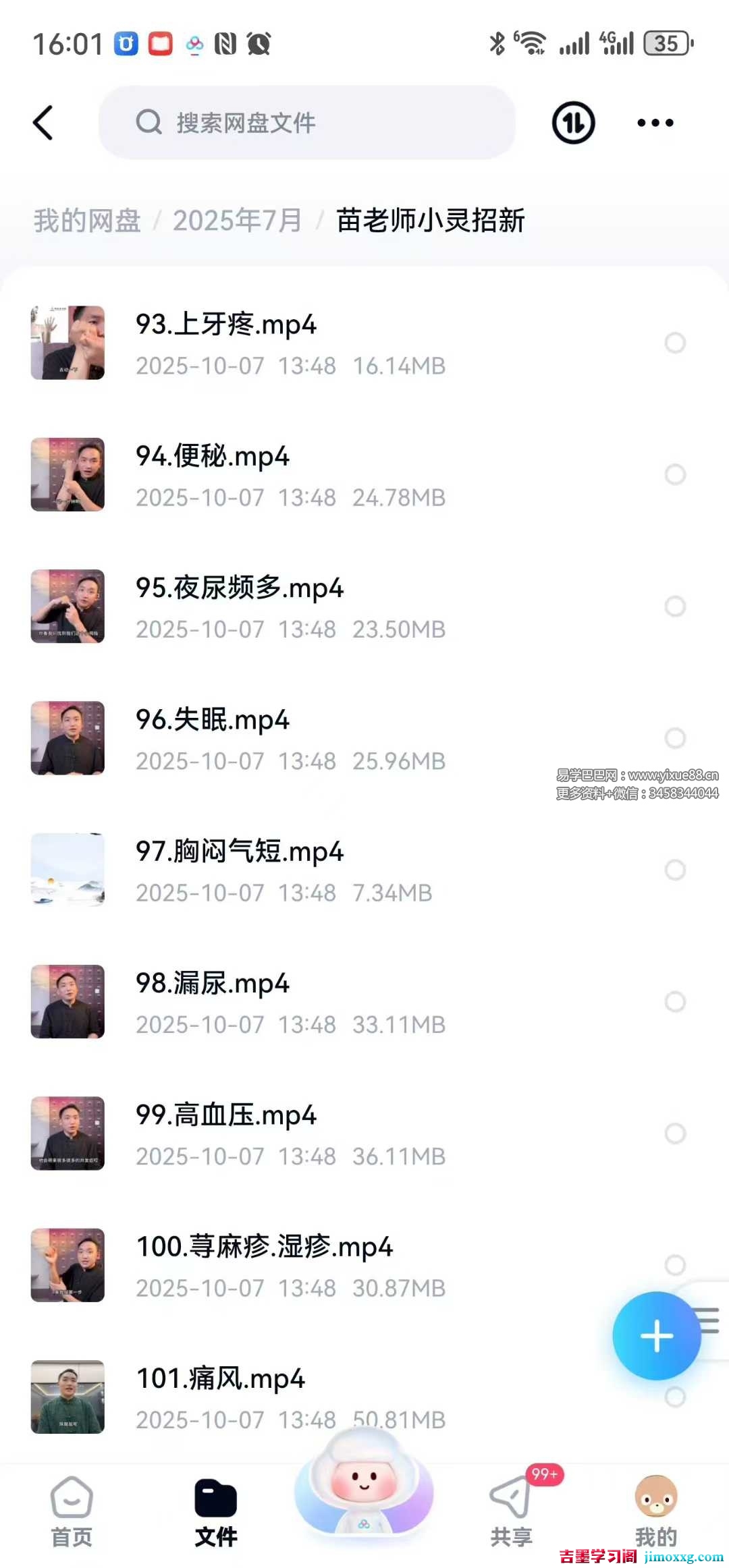Image resolution: width=729 pixels, height=1568 pixels.
Task: Open the transfer list icon
Action: 573,123
